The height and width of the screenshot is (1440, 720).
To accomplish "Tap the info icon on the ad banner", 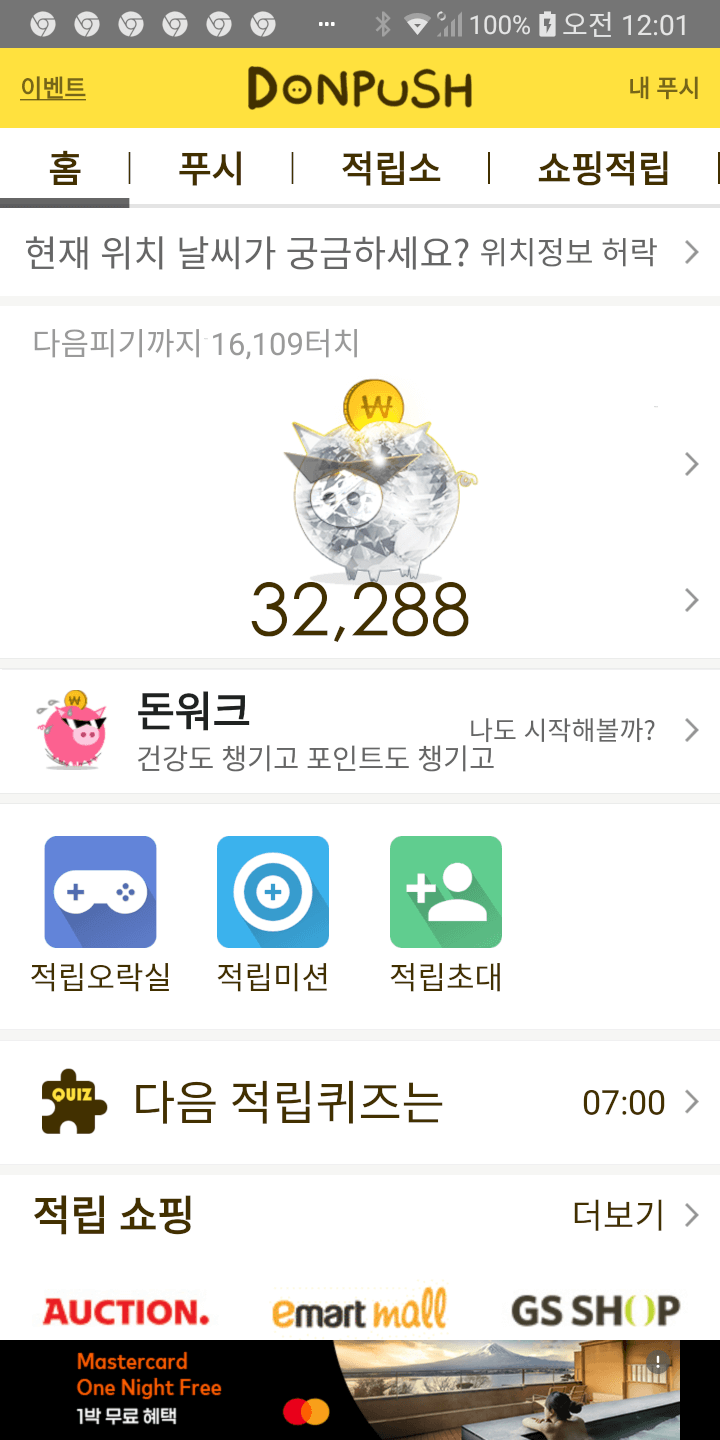I will pos(658,1362).
